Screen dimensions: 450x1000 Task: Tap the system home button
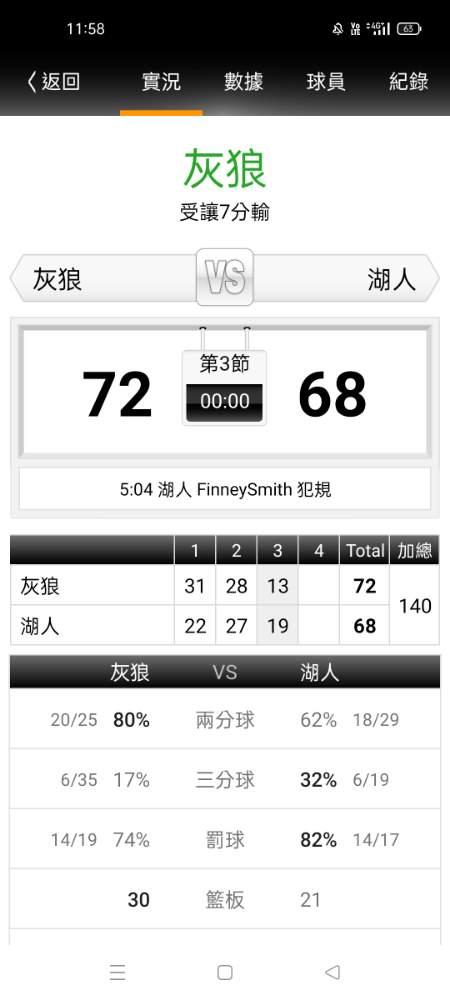coord(224,972)
